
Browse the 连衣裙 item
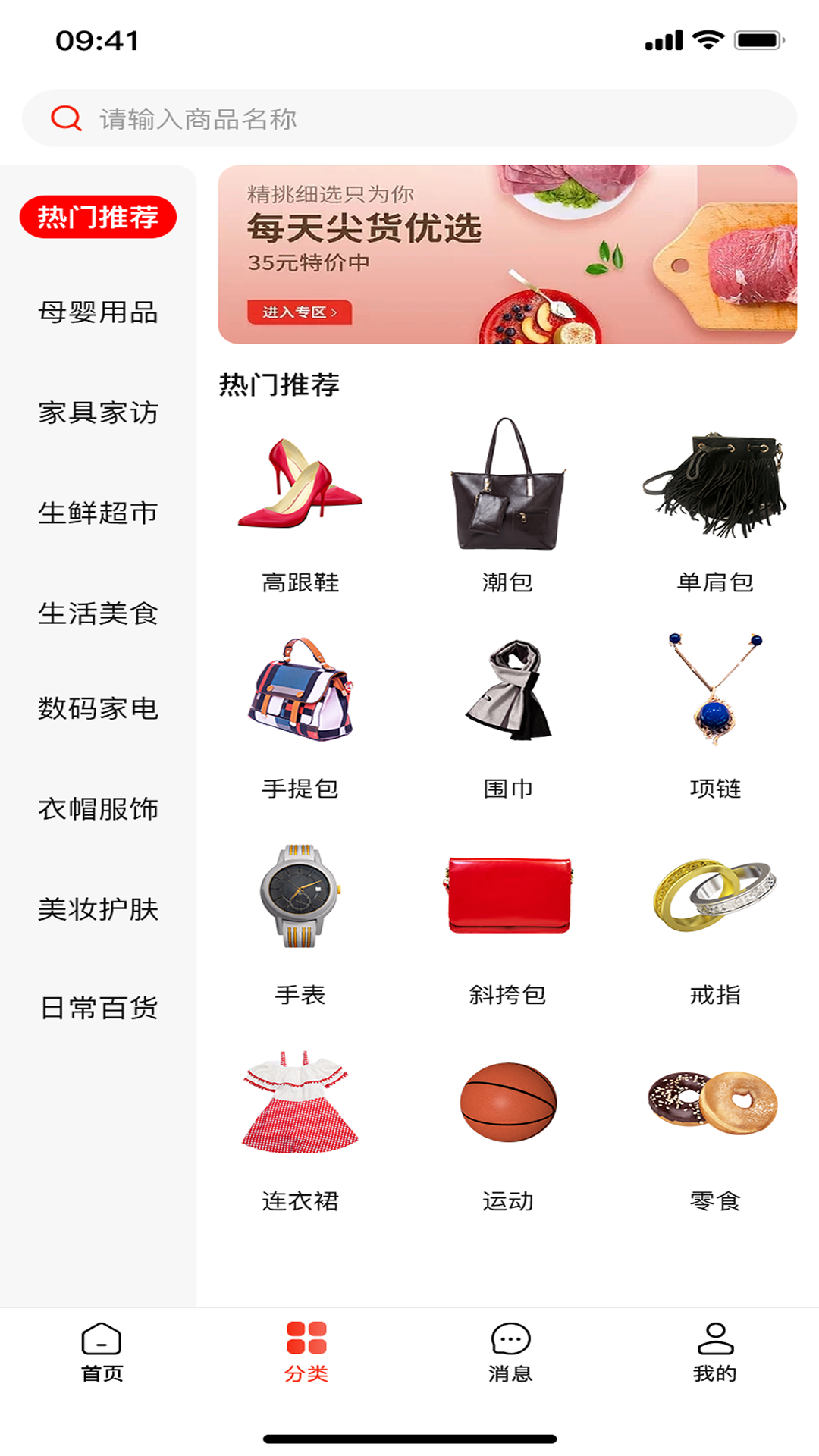coord(300,1126)
